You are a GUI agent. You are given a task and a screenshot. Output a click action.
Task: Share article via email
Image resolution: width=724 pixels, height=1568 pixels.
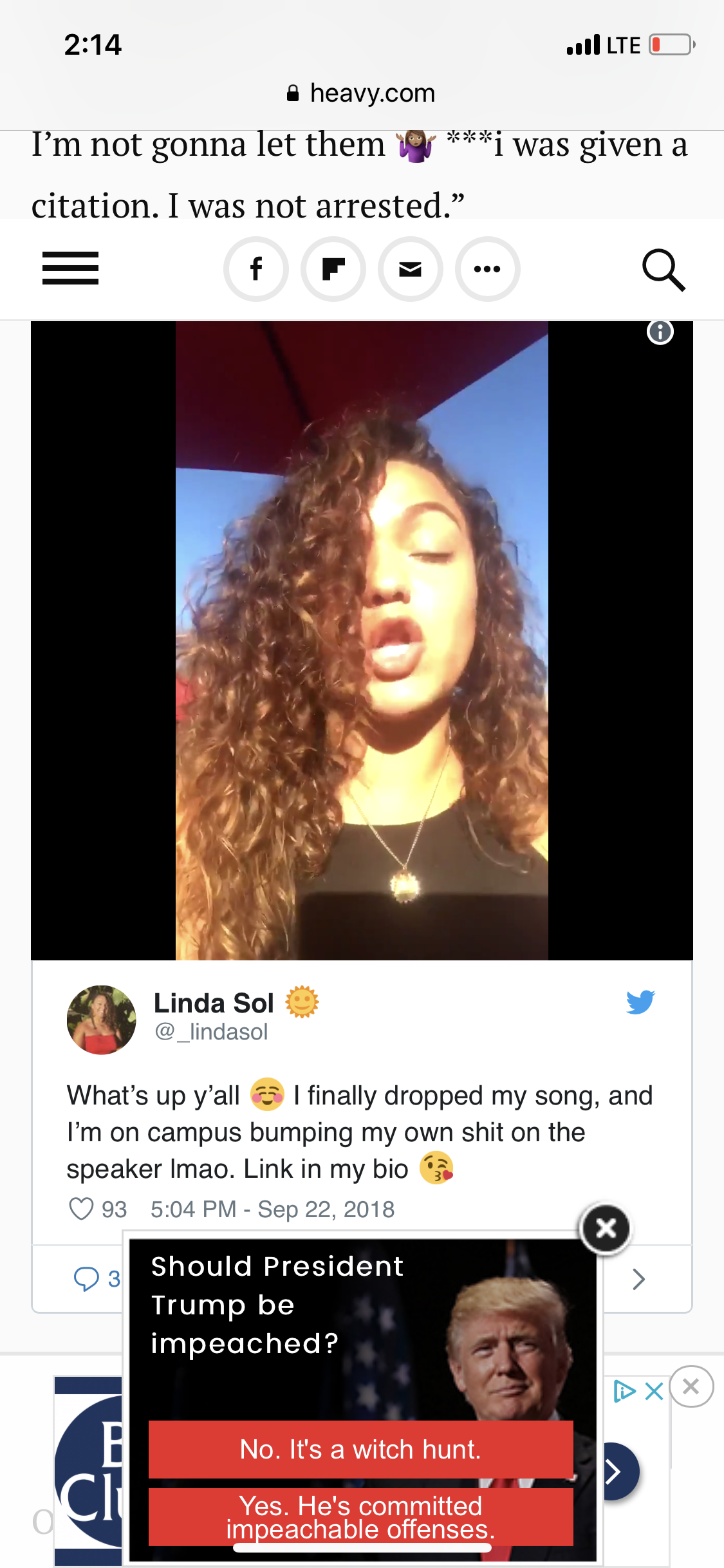[410, 269]
